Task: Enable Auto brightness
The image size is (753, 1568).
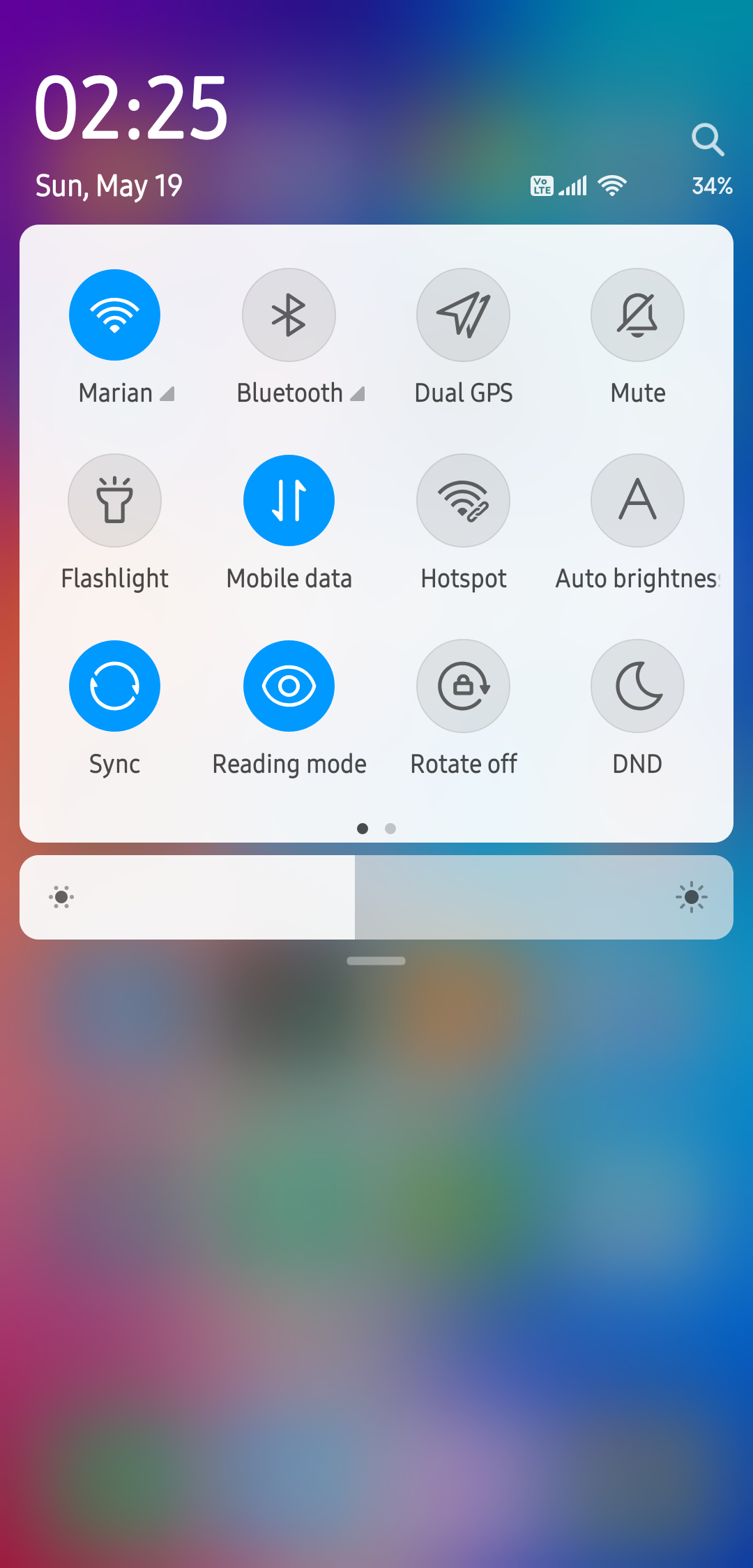Action: [x=637, y=501]
